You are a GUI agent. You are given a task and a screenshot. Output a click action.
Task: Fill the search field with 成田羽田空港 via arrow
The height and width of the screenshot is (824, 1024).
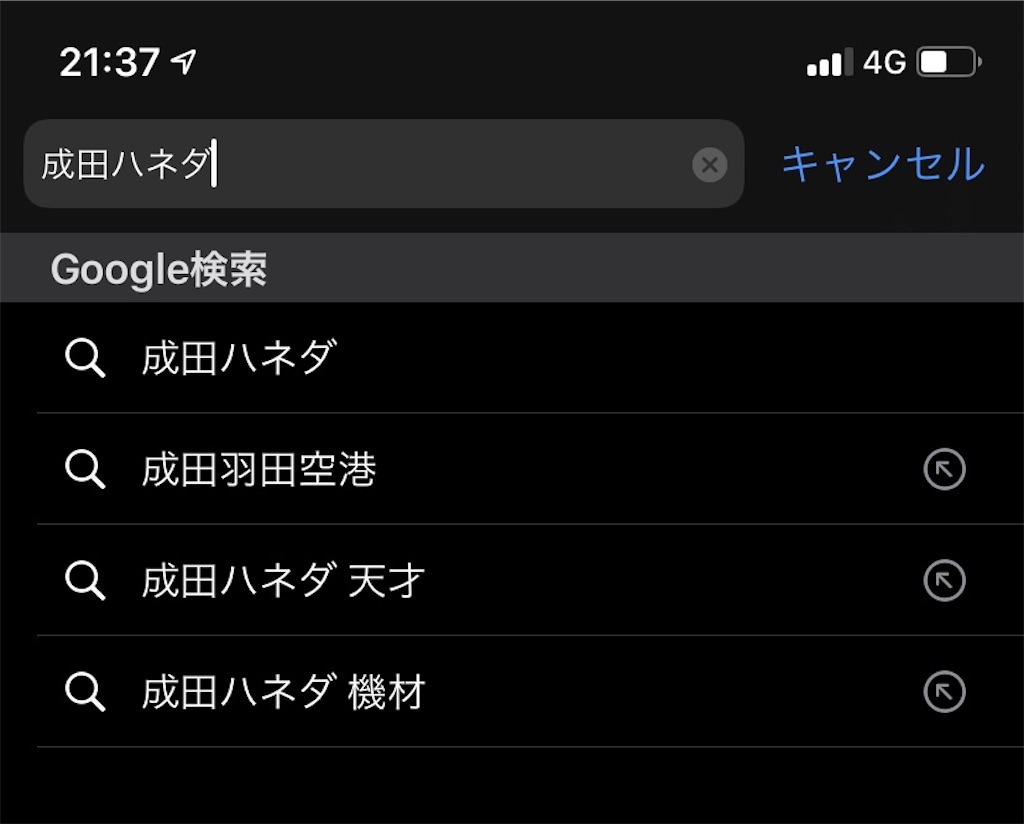[944, 469]
